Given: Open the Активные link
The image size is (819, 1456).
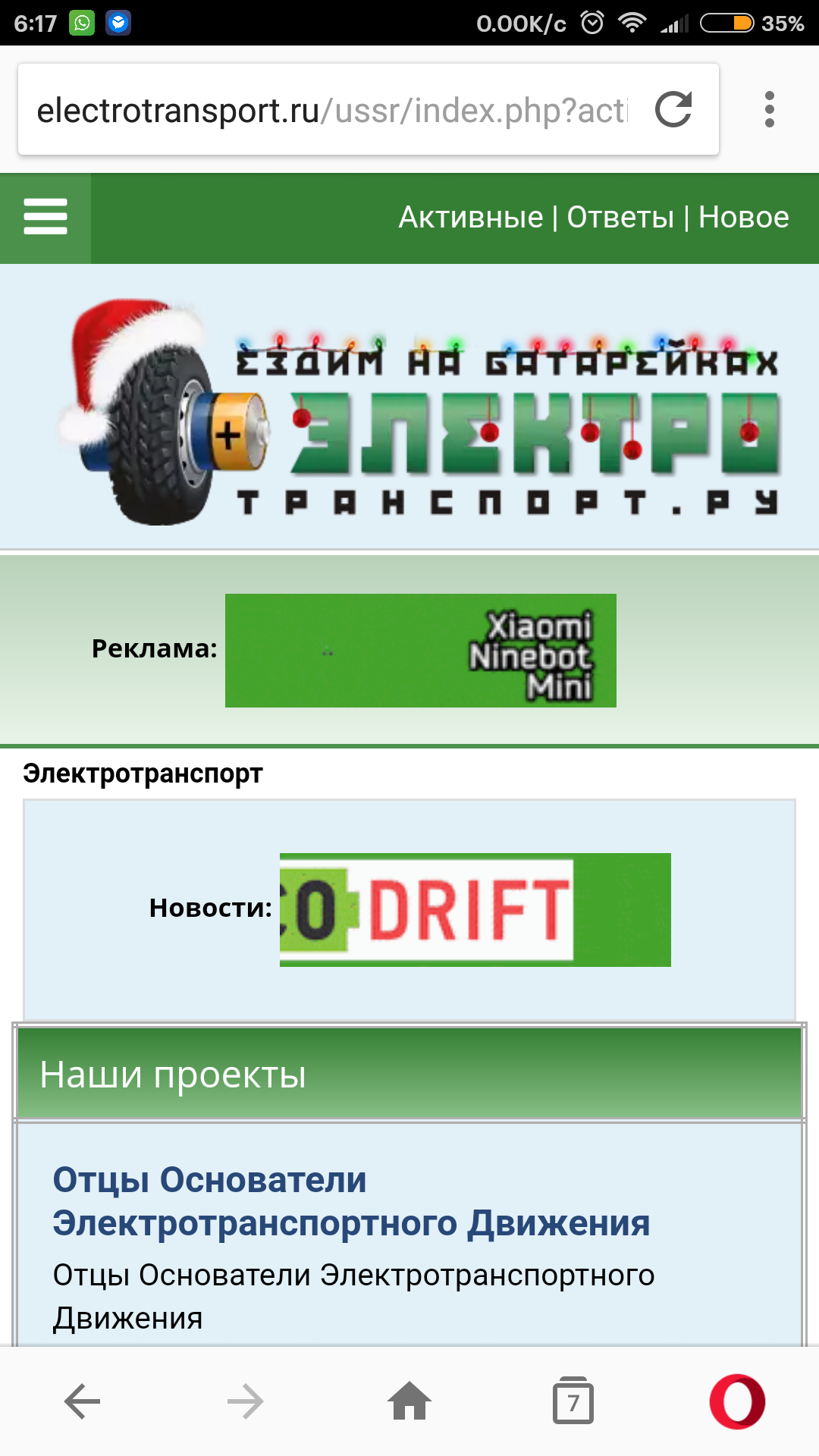Looking at the screenshot, I should 471,218.
